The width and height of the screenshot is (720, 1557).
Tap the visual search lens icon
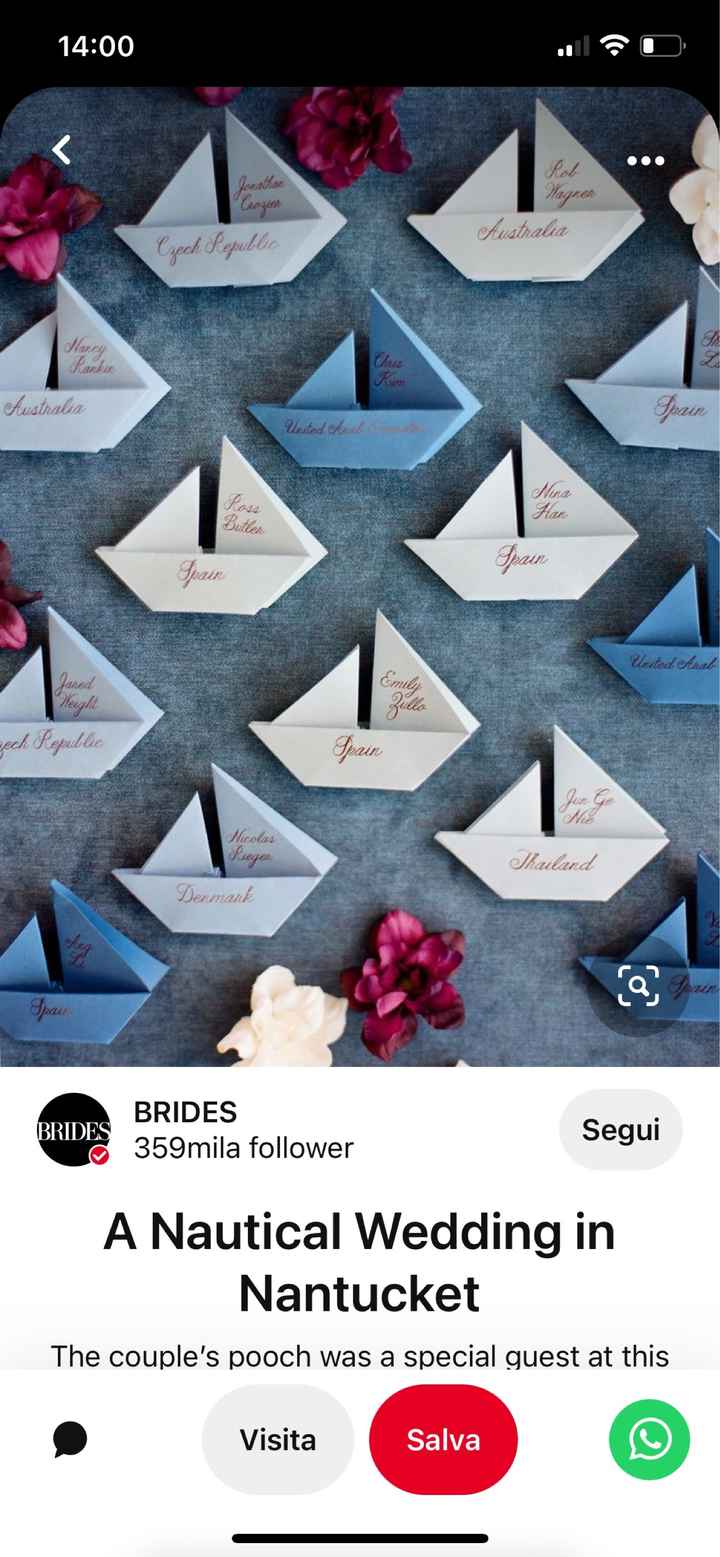tap(638, 986)
